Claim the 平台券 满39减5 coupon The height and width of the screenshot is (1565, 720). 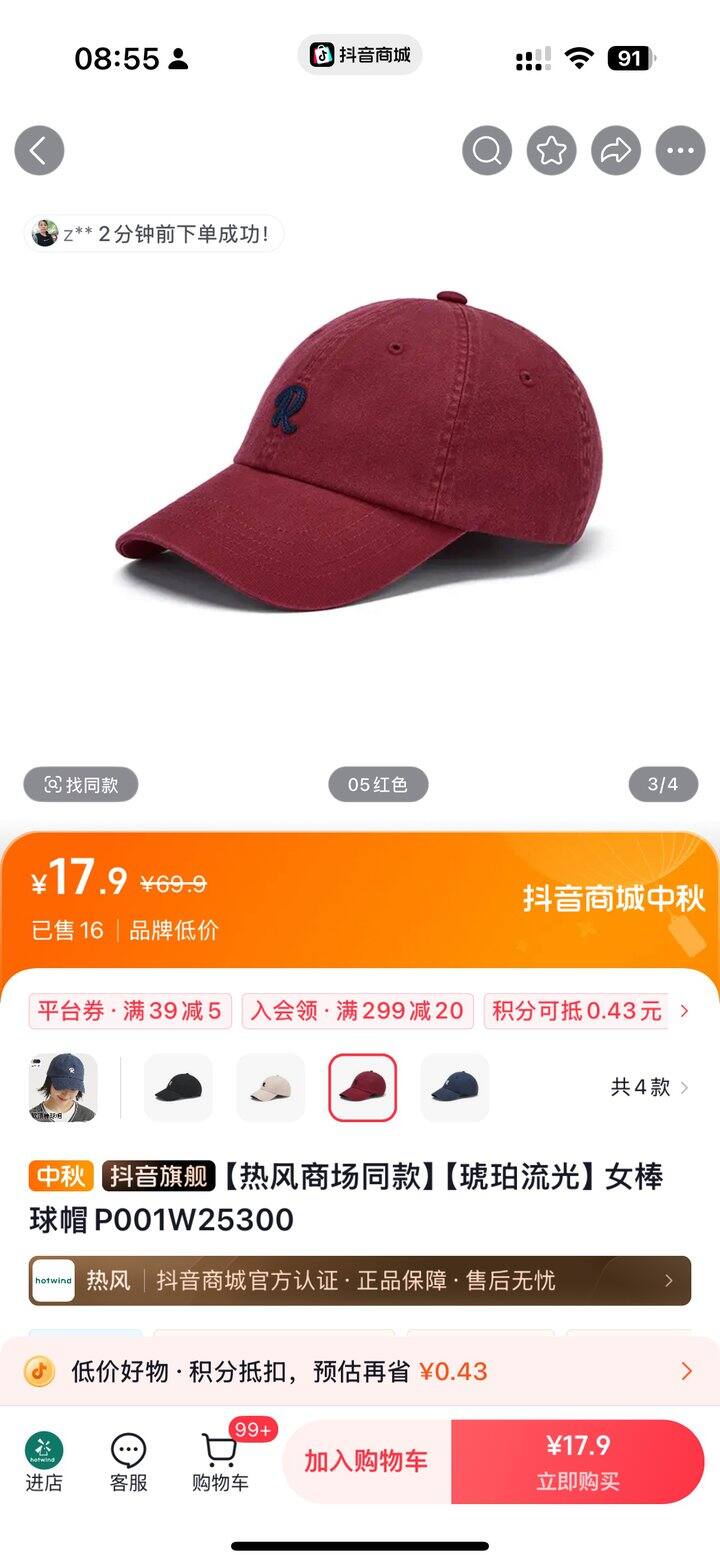[x=130, y=1011]
